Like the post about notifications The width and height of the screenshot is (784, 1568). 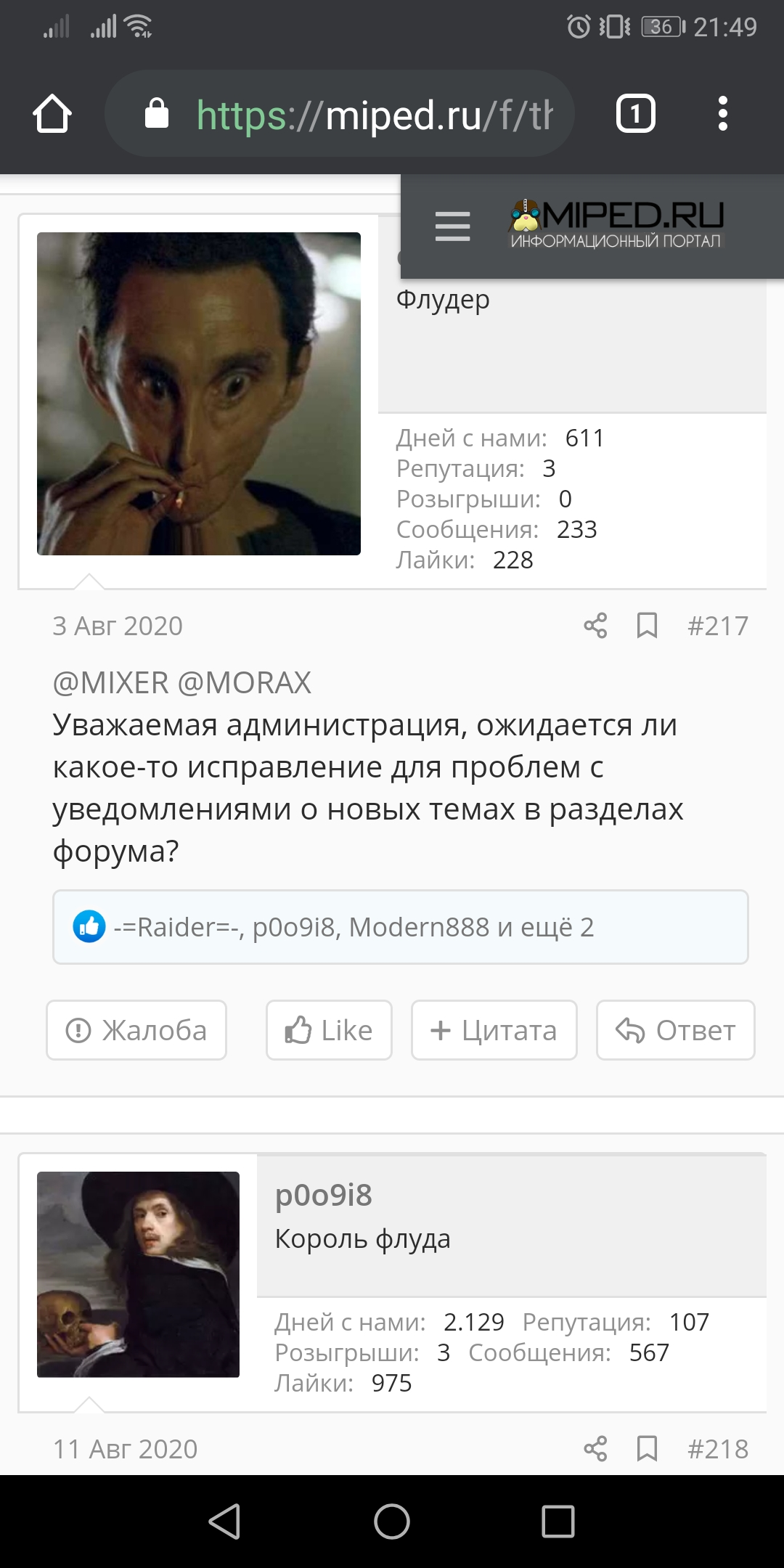(329, 1030)
